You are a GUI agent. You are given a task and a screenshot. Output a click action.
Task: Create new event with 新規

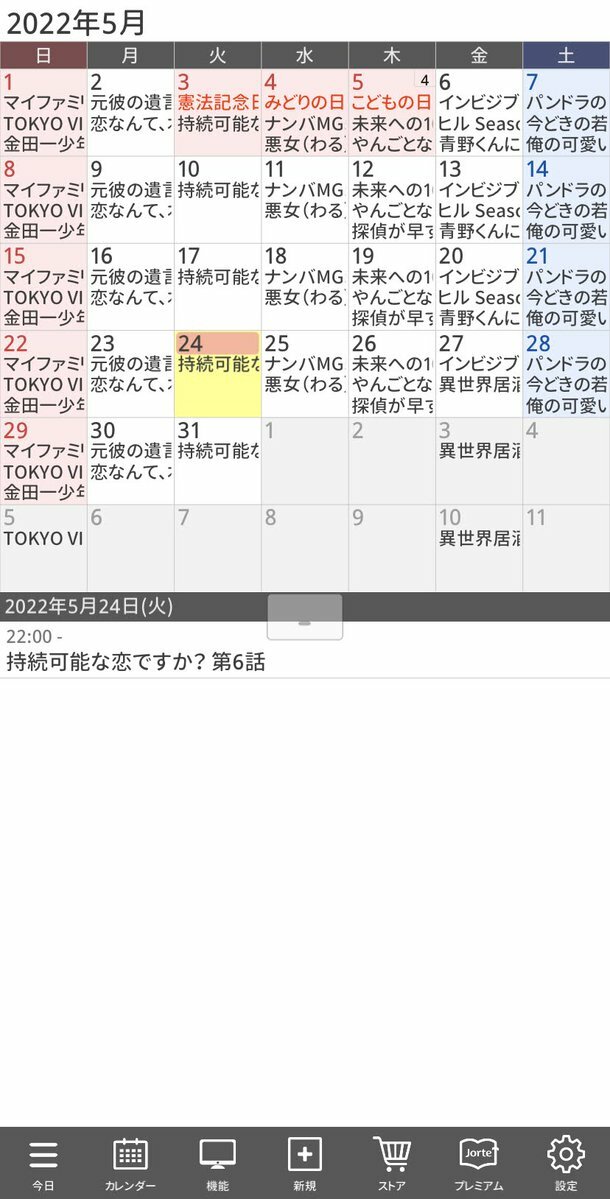(x=305, y=1165)
